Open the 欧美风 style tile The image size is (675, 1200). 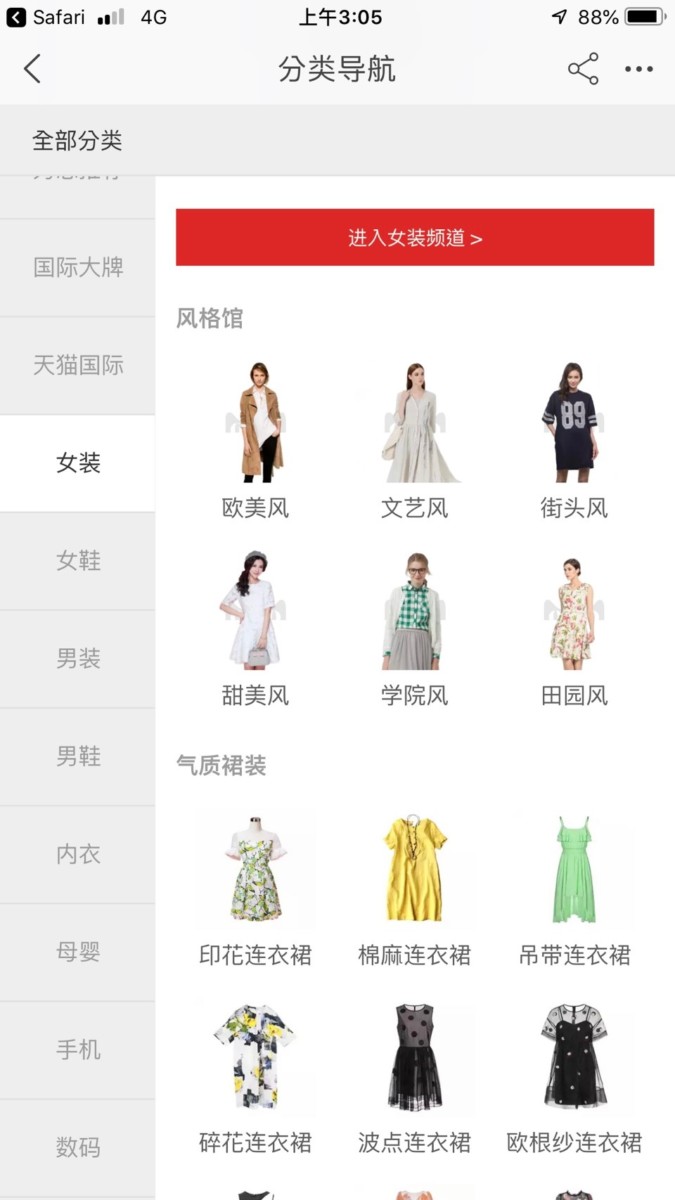pyautogui.click(x=257, y=440)
